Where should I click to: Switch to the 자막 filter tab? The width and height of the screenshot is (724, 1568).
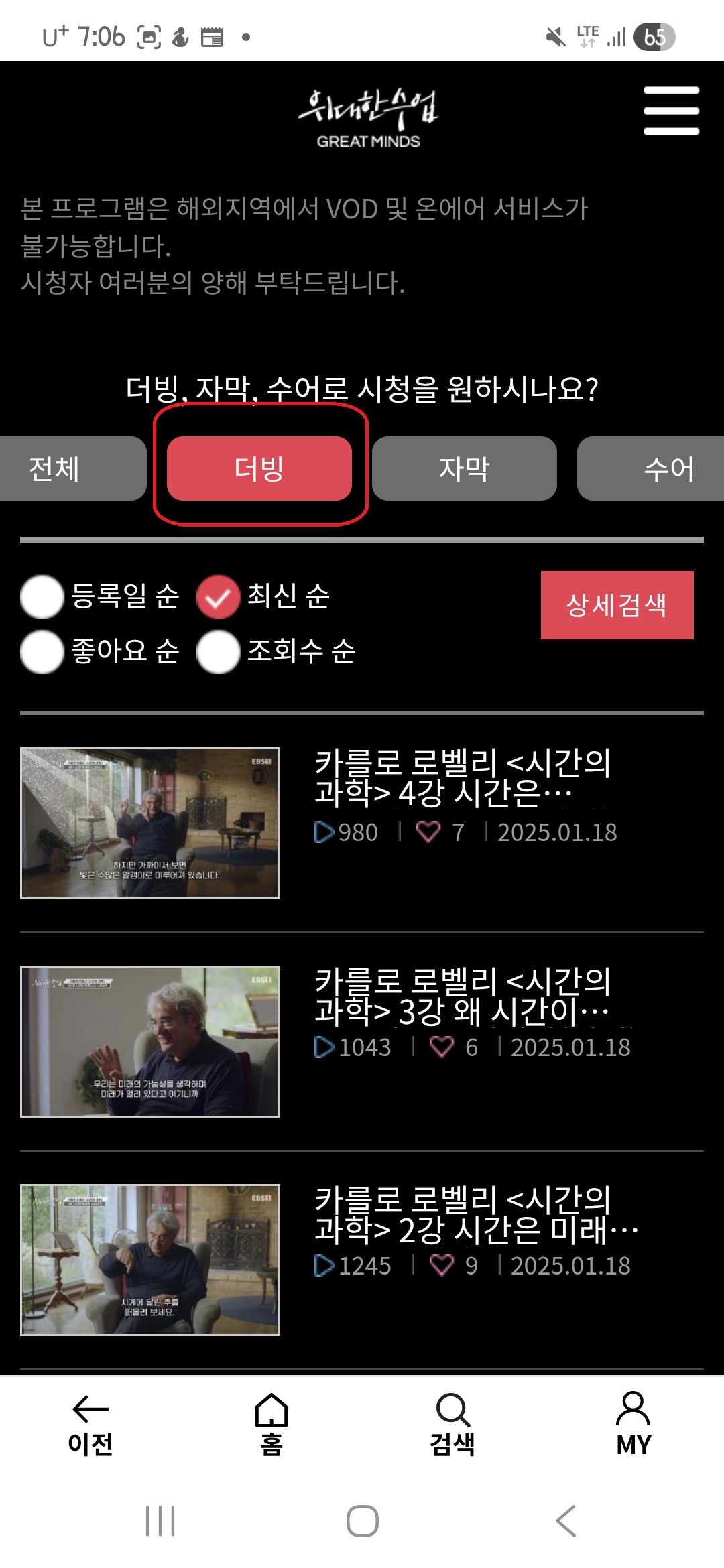click(x=464, y=468)
